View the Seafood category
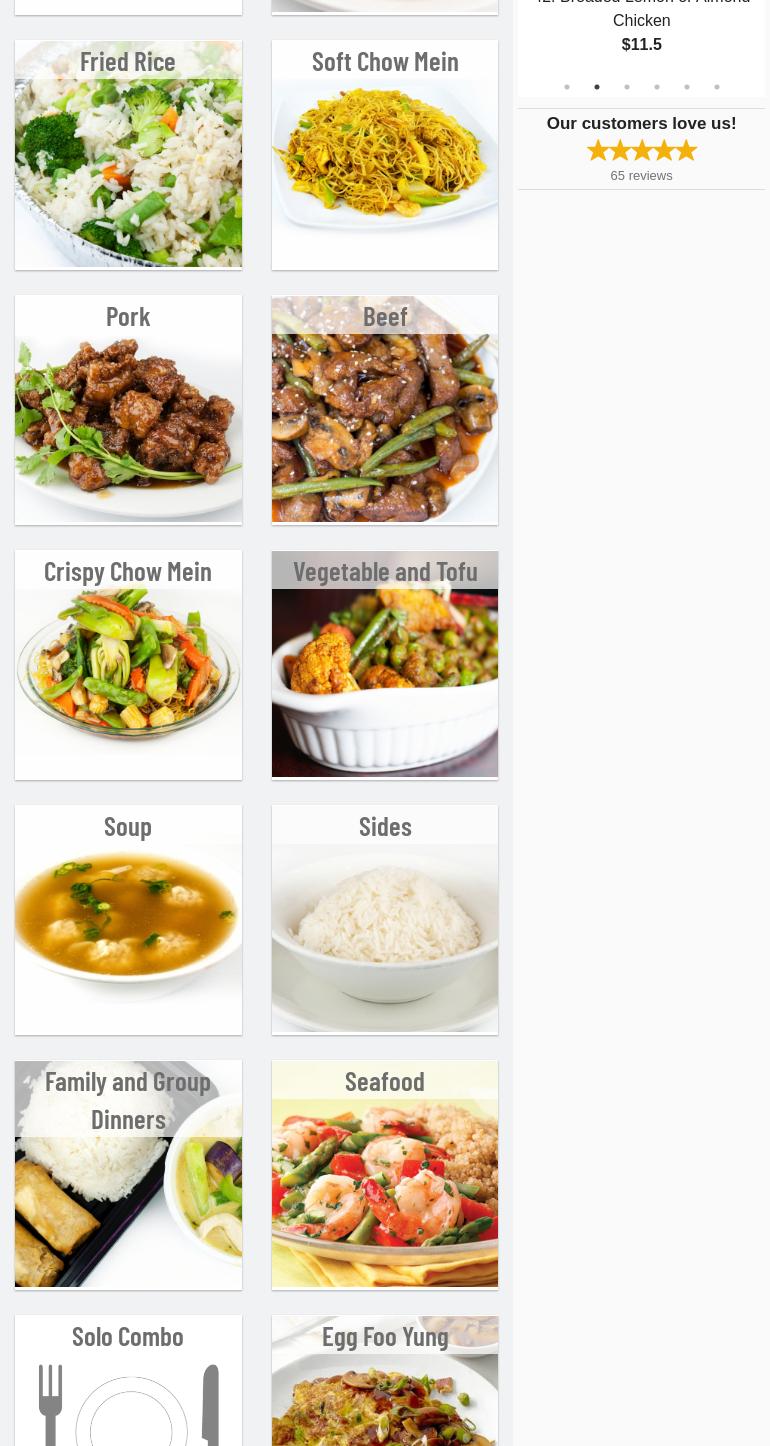 coord(385,1175)
